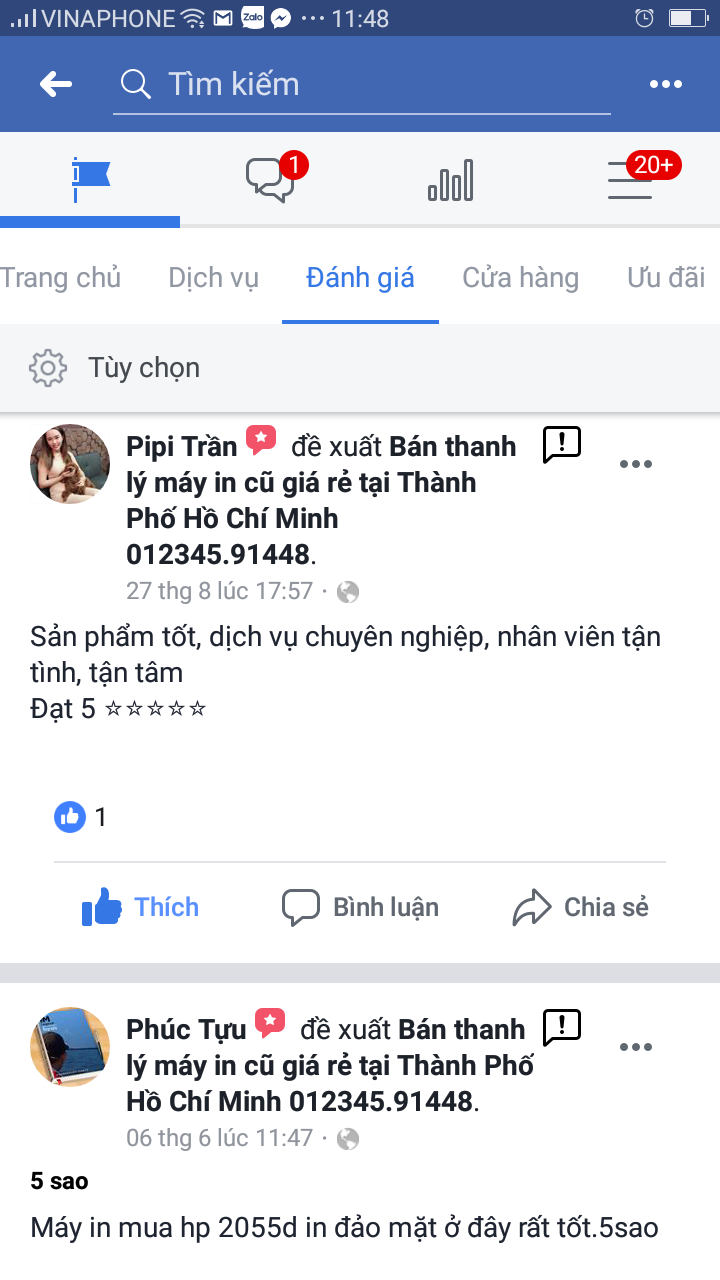Open more options on Phúc Tựu's review

click(636, 1047)
